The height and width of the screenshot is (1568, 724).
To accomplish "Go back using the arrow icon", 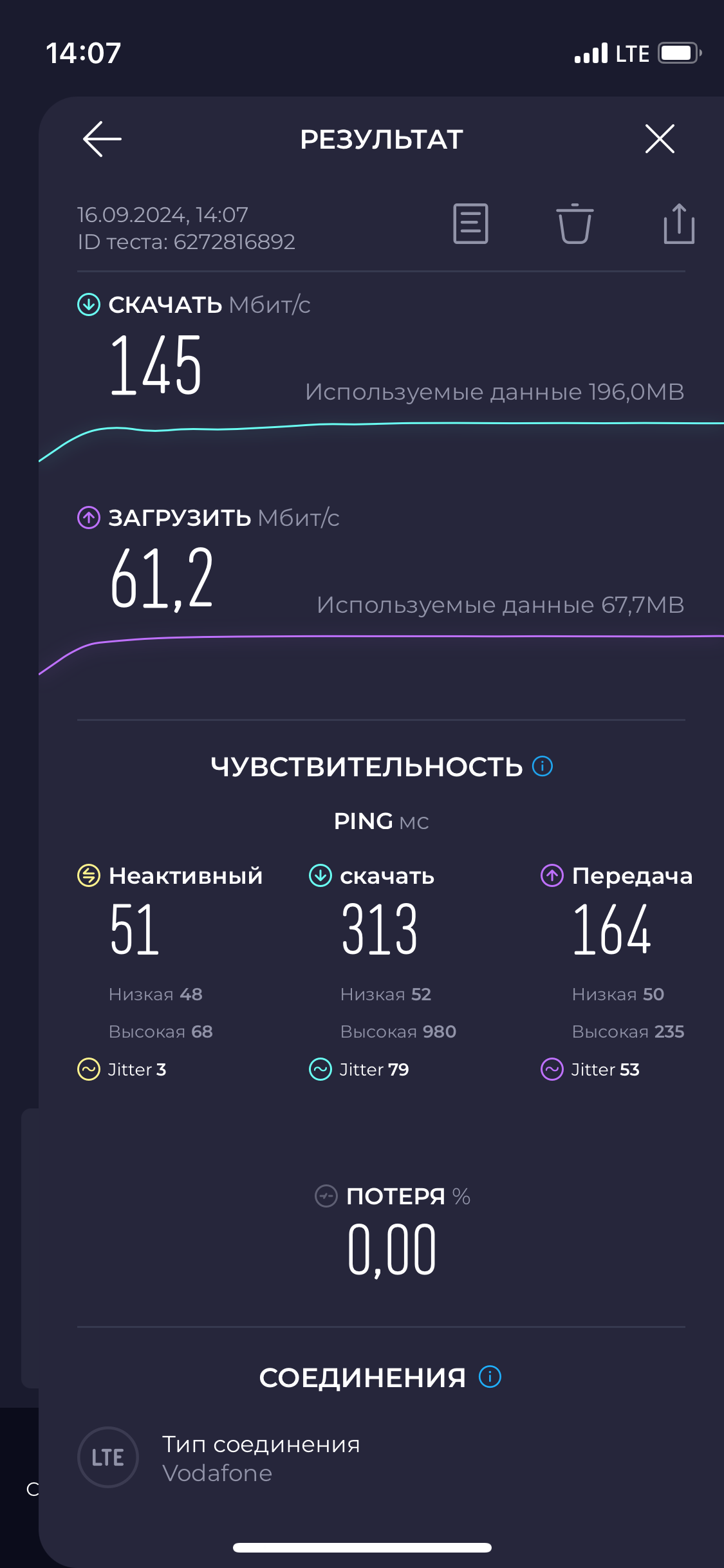I will point(102,138).
